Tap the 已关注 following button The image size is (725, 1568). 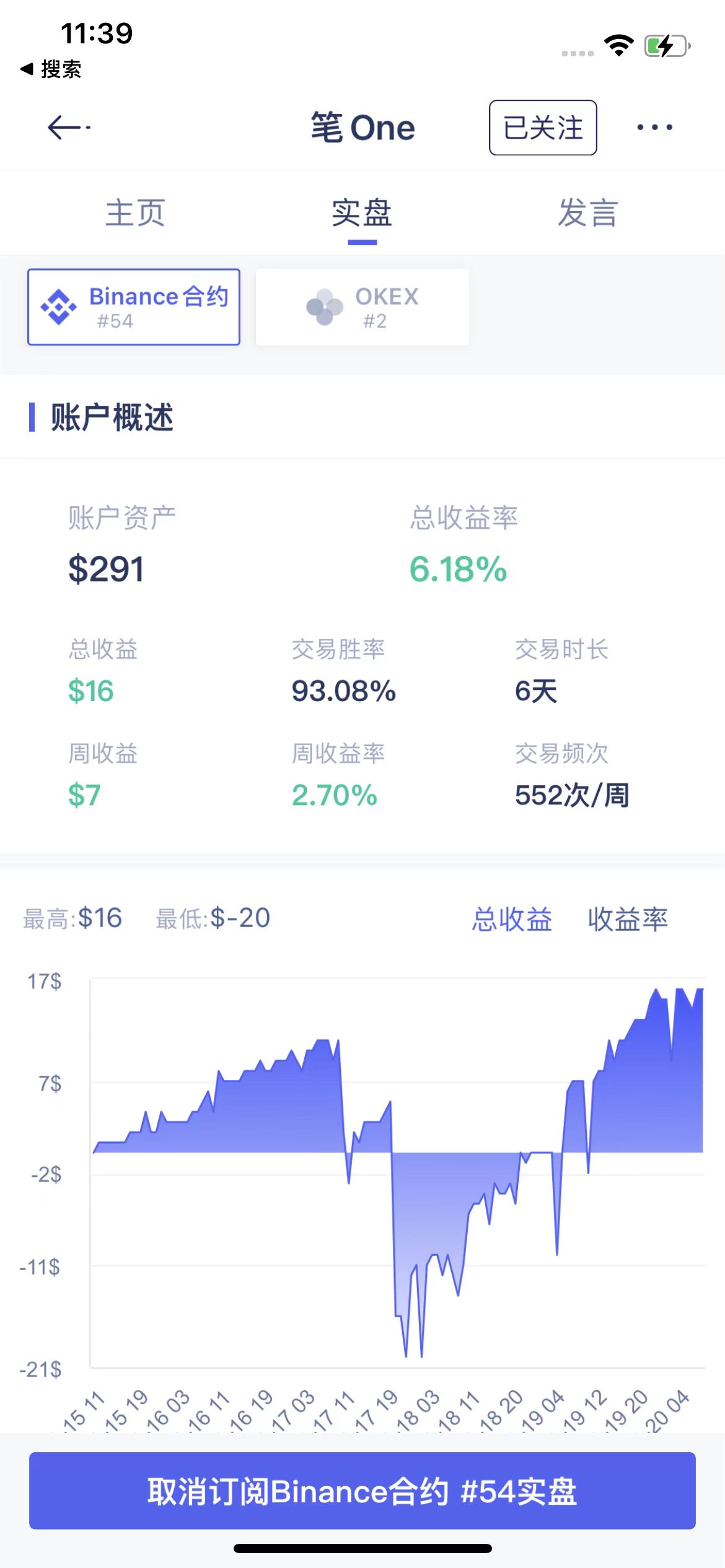[543, 128]
